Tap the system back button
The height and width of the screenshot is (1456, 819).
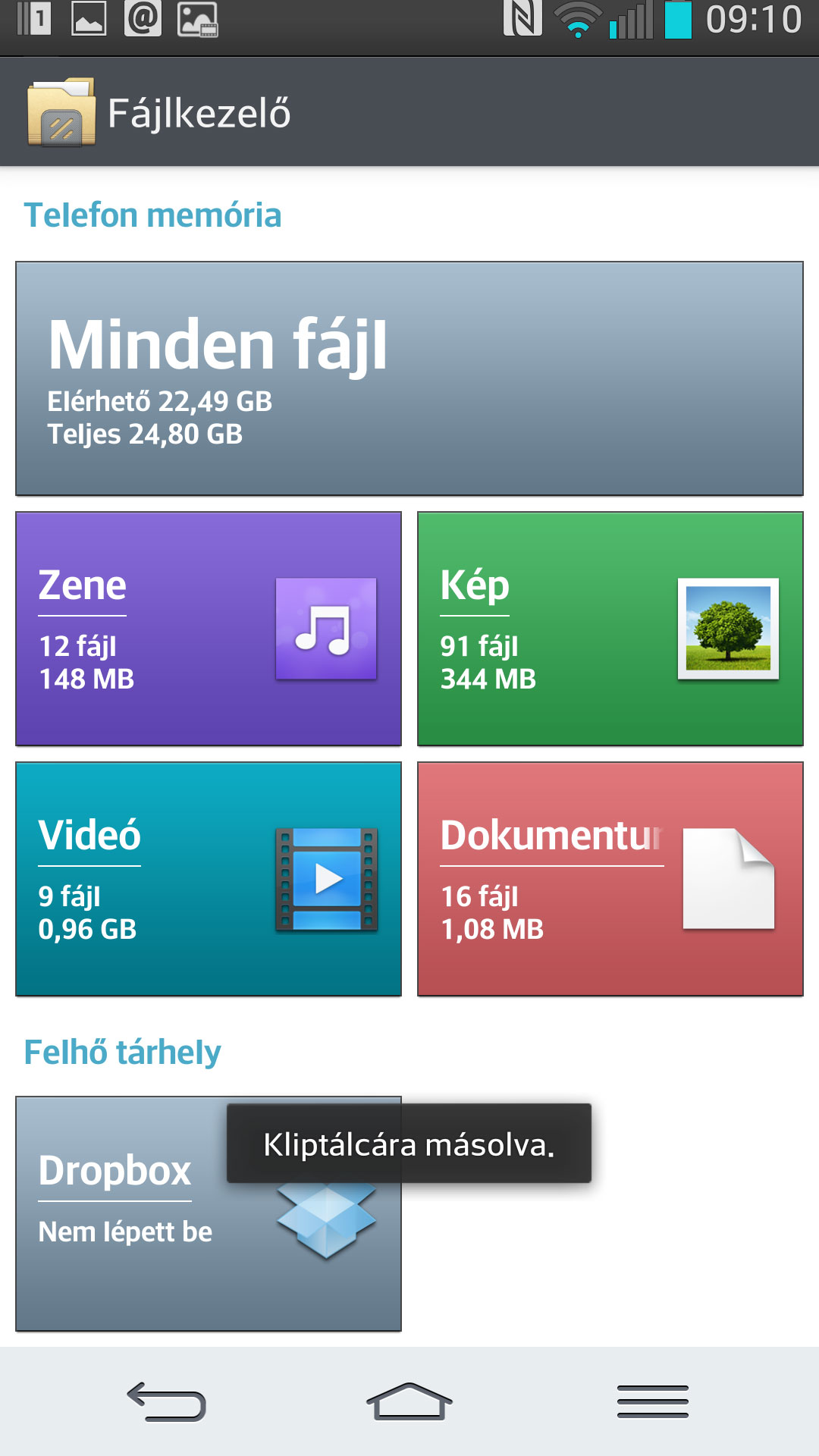tap(167, 1401)
